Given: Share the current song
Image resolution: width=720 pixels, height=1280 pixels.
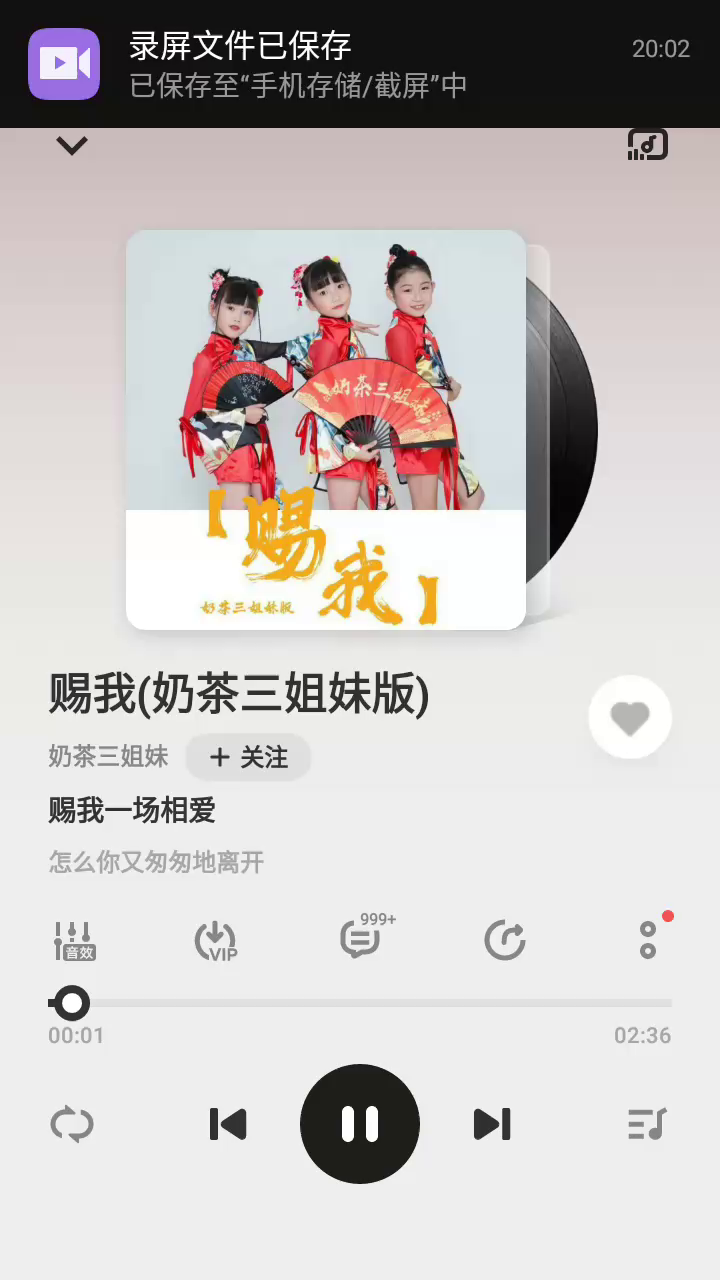Looking at the screenshot, I should point(505,940).
